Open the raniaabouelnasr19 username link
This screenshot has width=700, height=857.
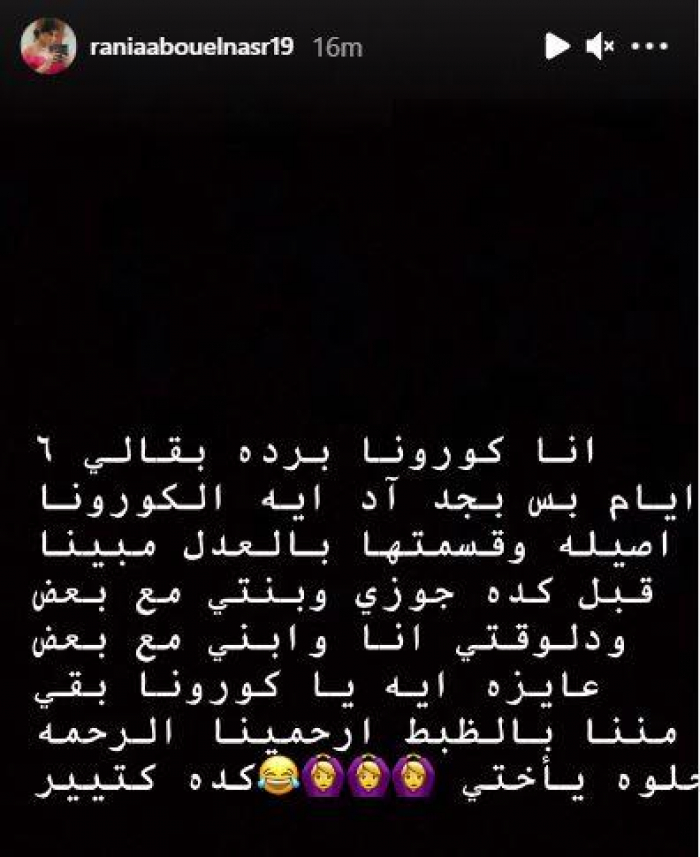[x=190, y=46]
